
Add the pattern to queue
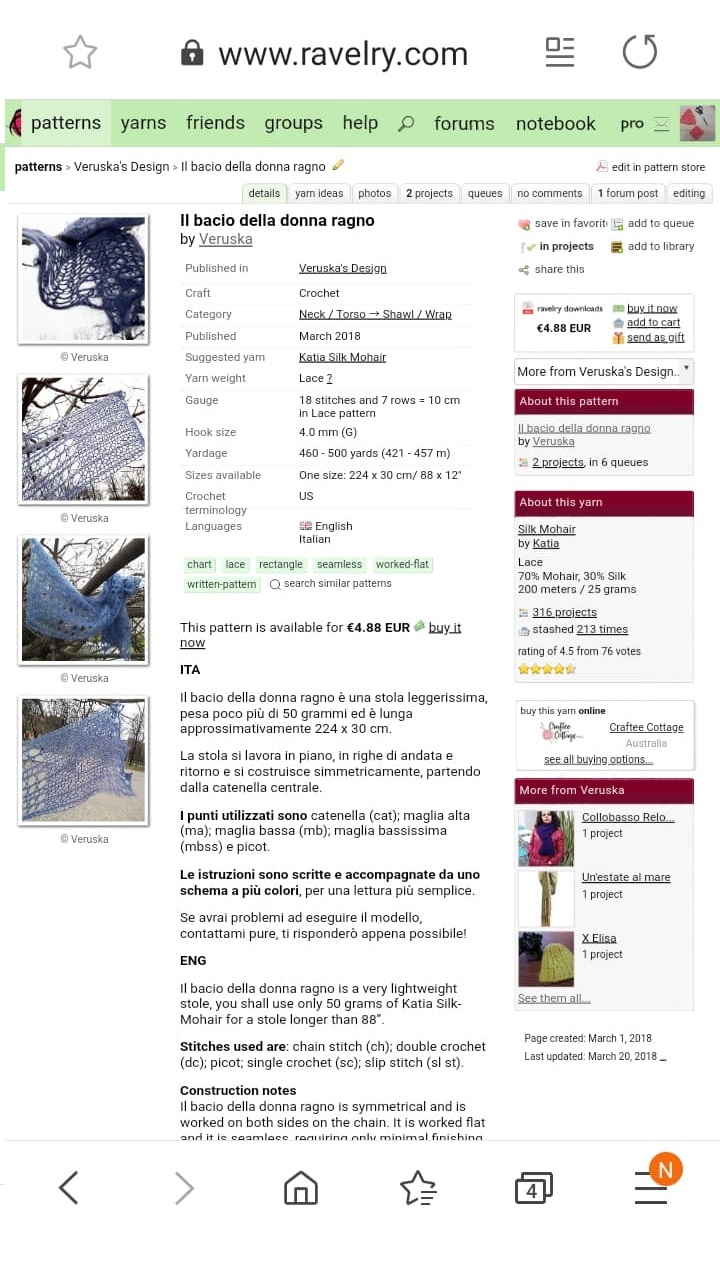click(659, 224)
